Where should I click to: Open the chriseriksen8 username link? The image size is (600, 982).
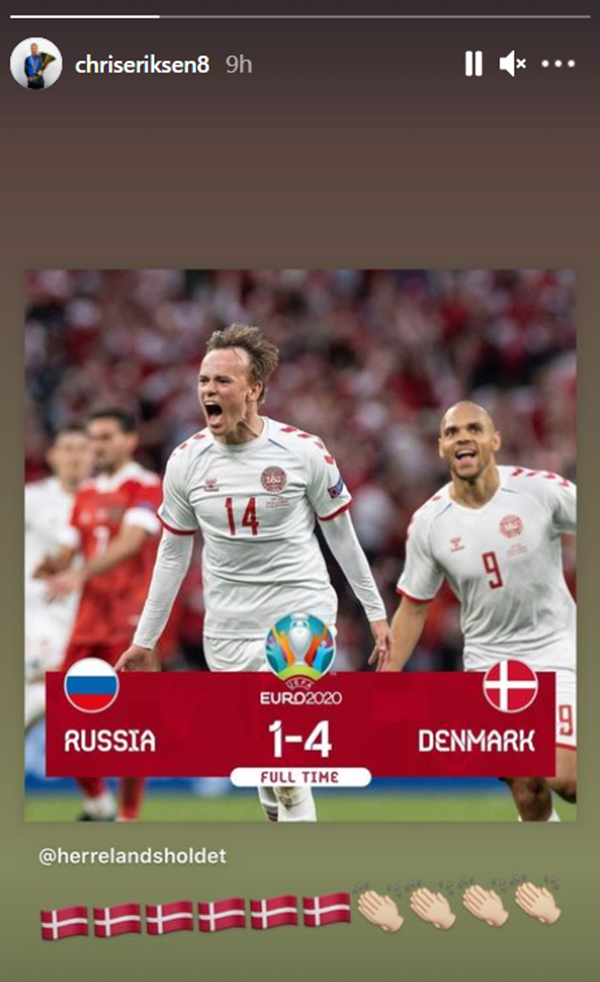(x=142, y=65)
